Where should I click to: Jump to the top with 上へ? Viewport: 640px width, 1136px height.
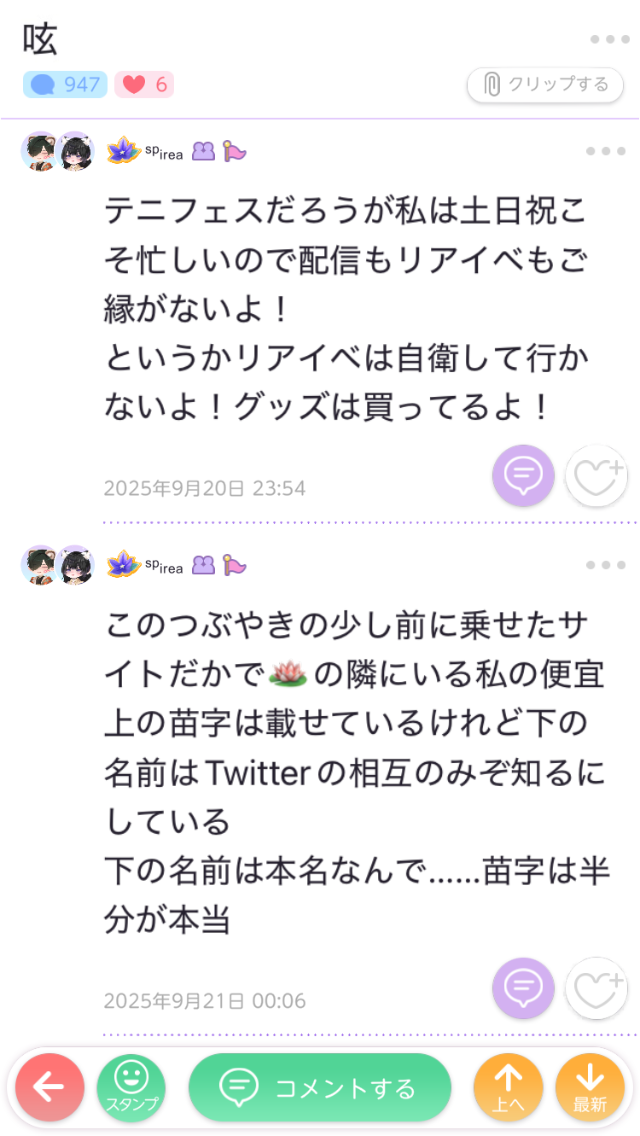[509, 1088]
